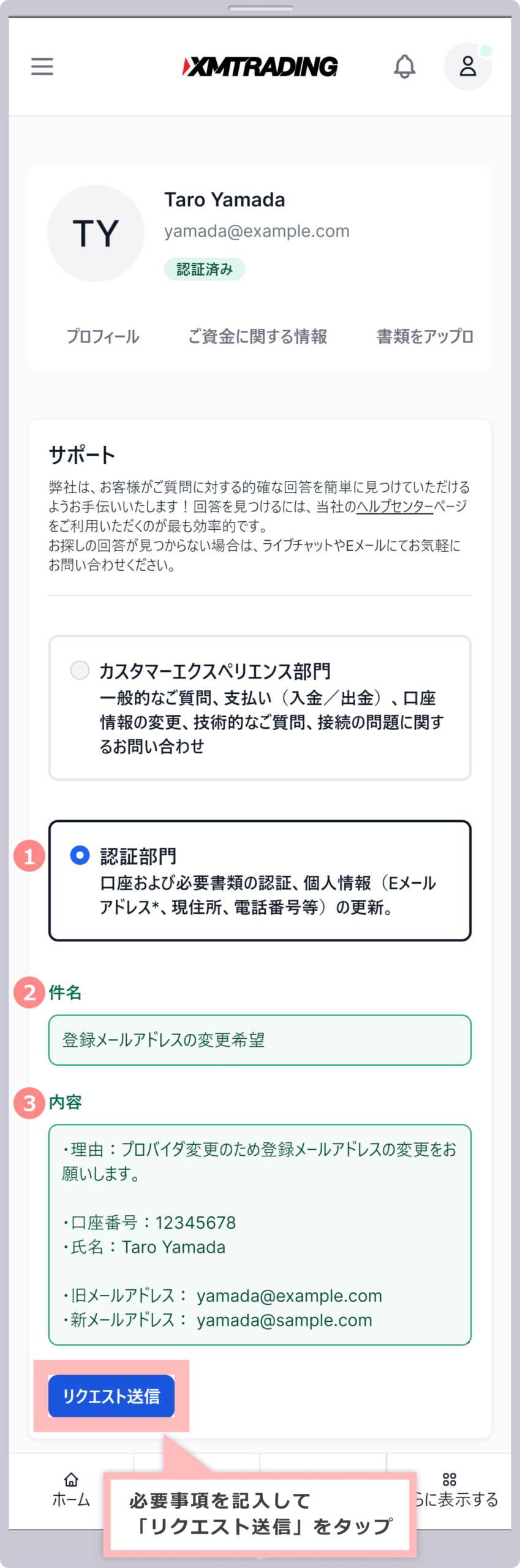The height and width of the screenshot is (1568, 520).
Task: Edit the 内容 message text area
Action: click(x=260, y=1234)
